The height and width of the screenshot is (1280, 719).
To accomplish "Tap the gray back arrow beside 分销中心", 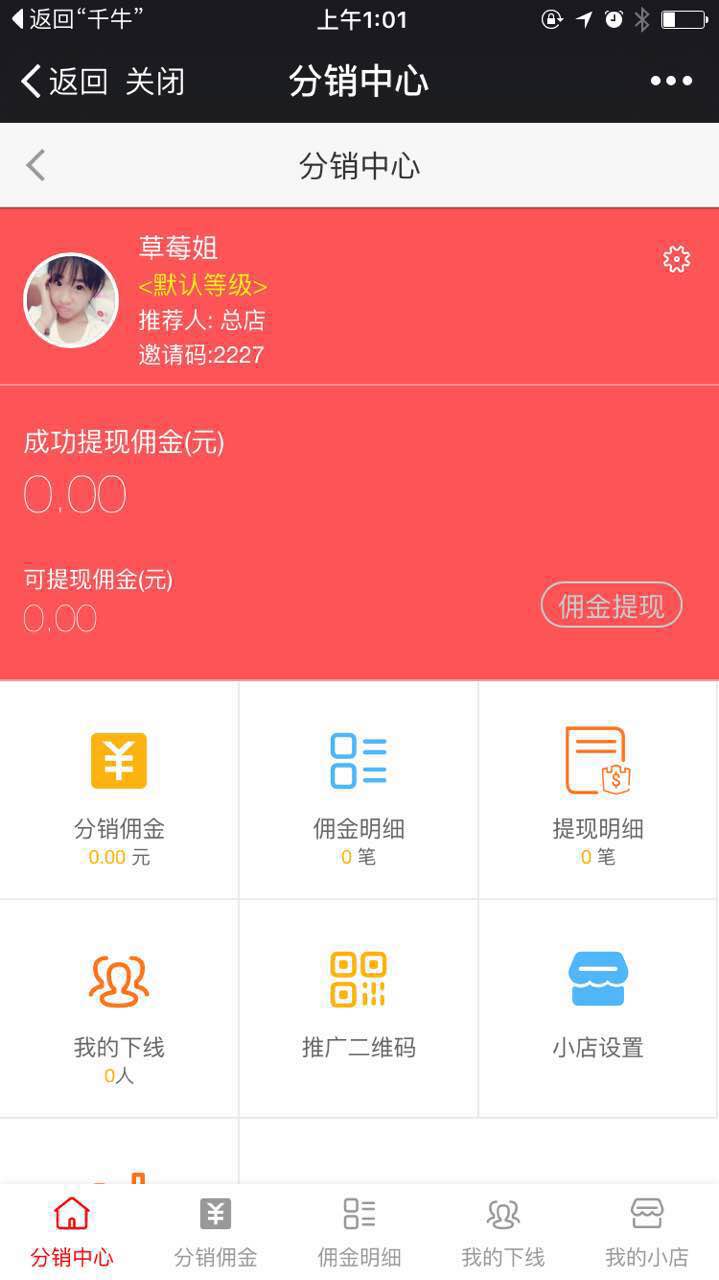I will point(36,165).
